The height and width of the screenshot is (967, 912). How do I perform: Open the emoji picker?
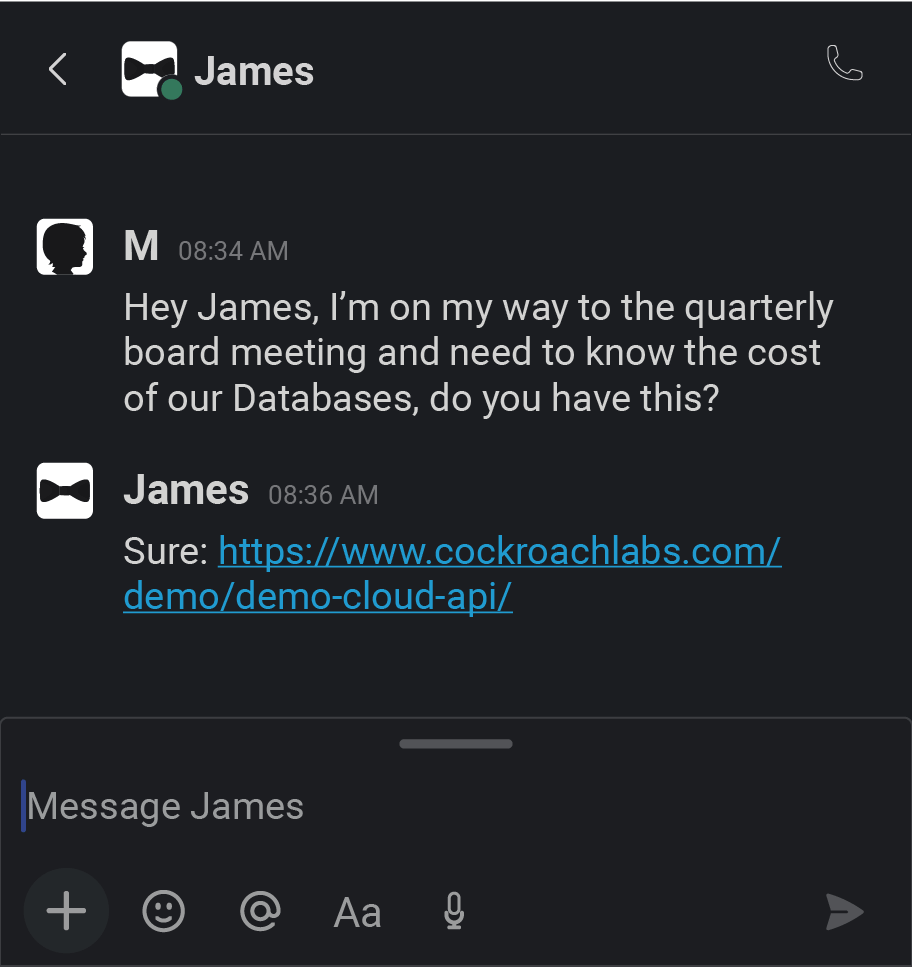click(x=164, y=911)
